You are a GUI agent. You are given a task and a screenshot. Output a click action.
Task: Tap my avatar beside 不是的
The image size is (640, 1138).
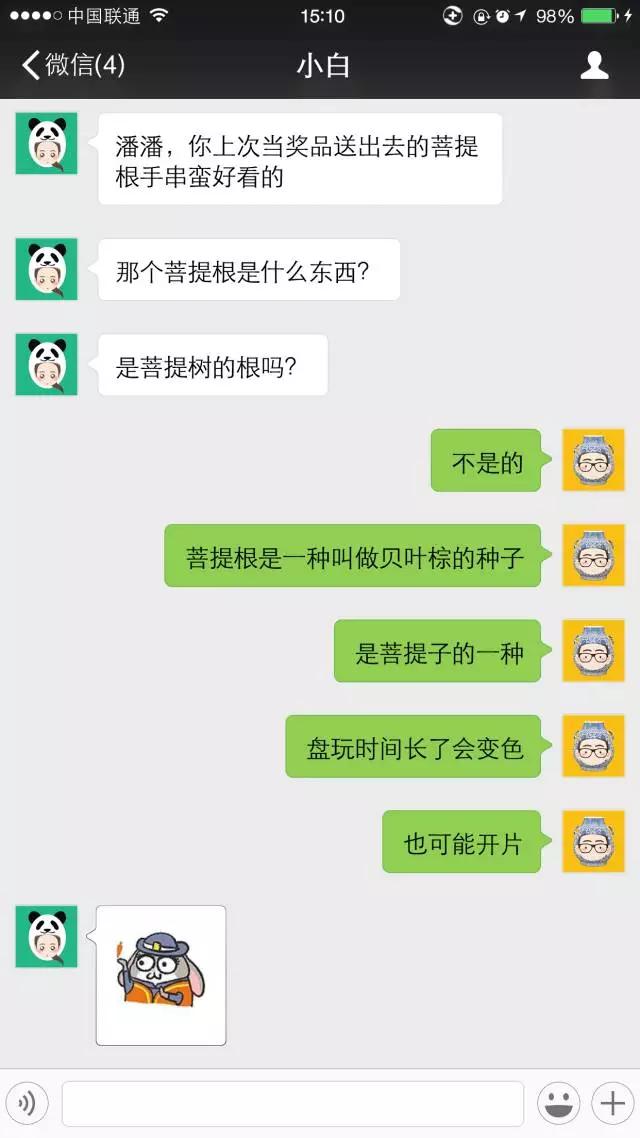coord(593,460)
